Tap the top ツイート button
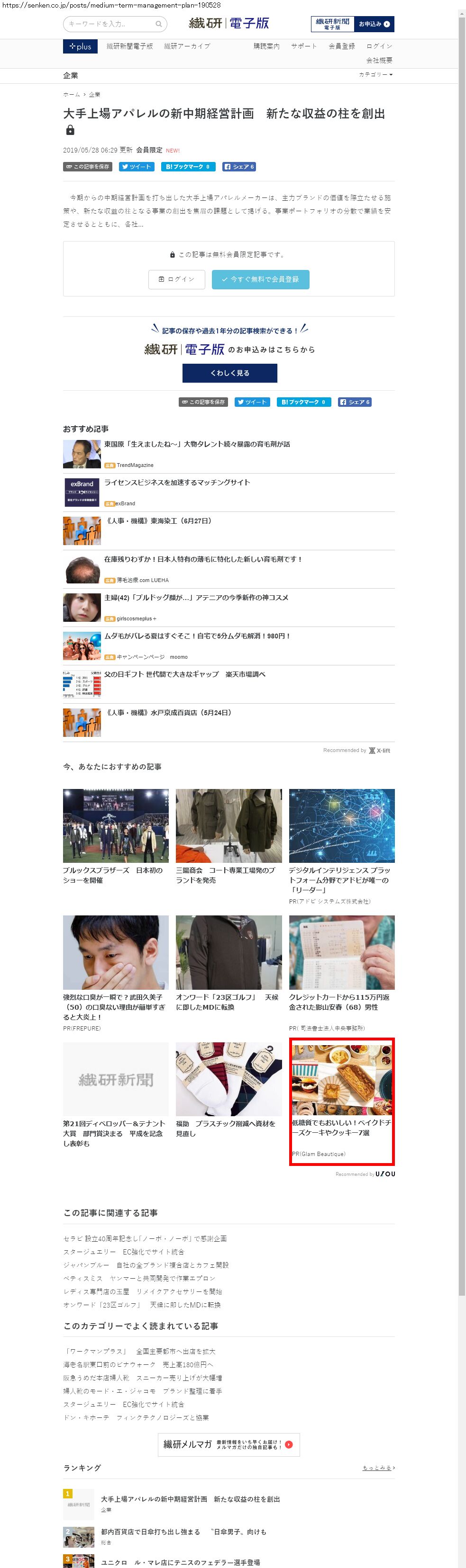Screen dimensions: 466x1568 pos(137,167)
